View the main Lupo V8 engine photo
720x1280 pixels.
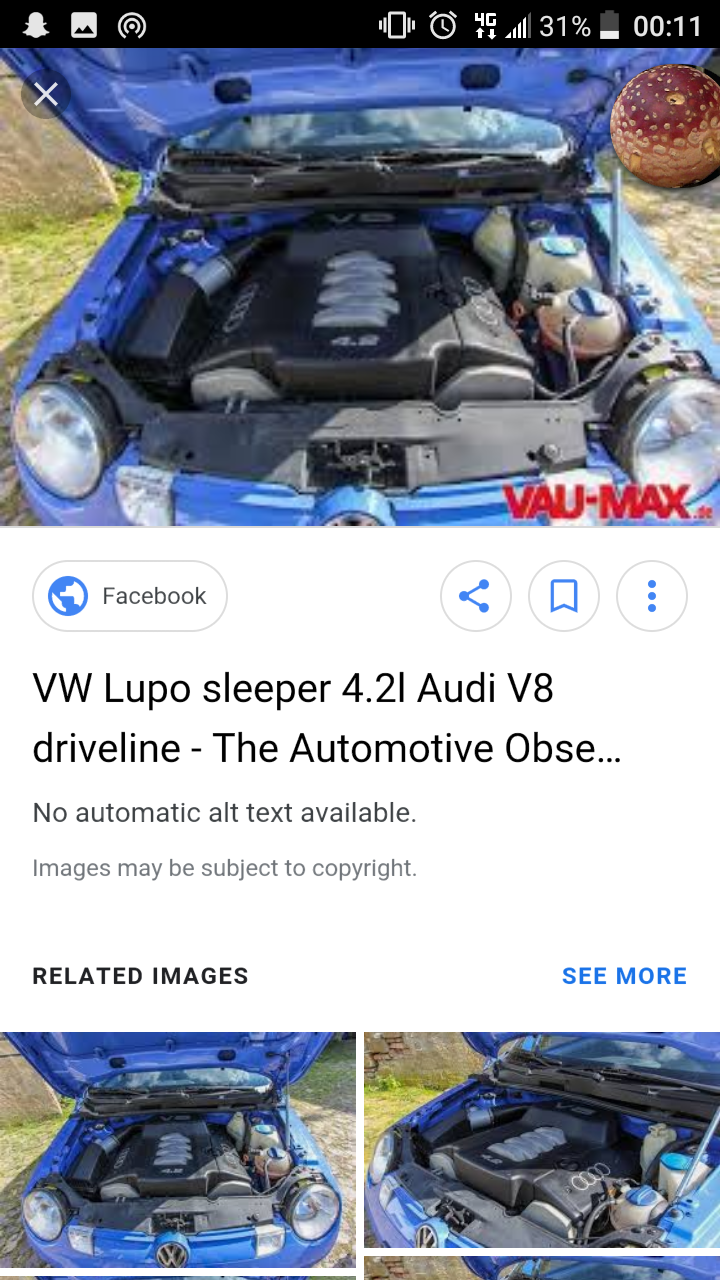pos(360,287)
